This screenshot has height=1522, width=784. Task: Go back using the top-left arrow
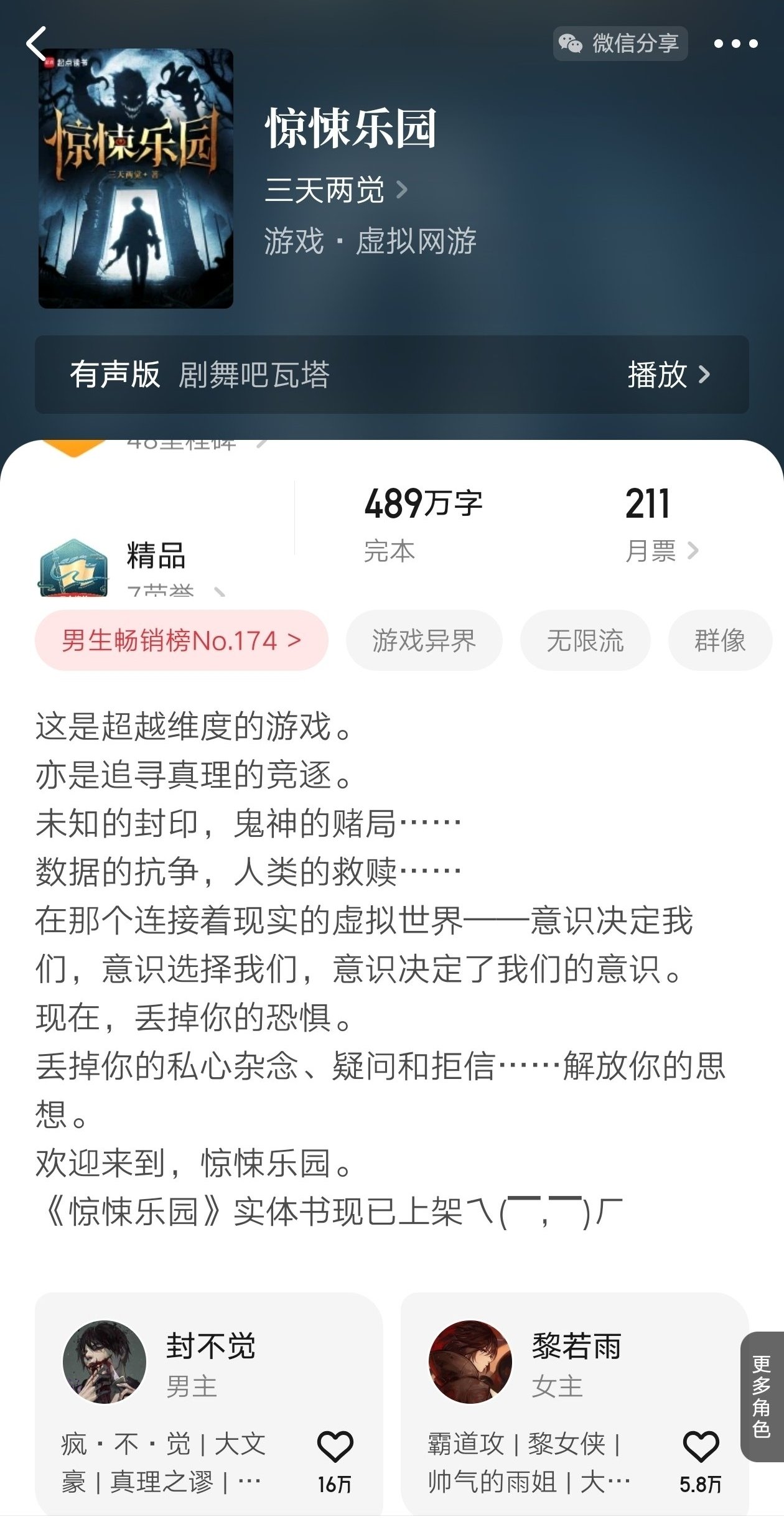(36, 44)
